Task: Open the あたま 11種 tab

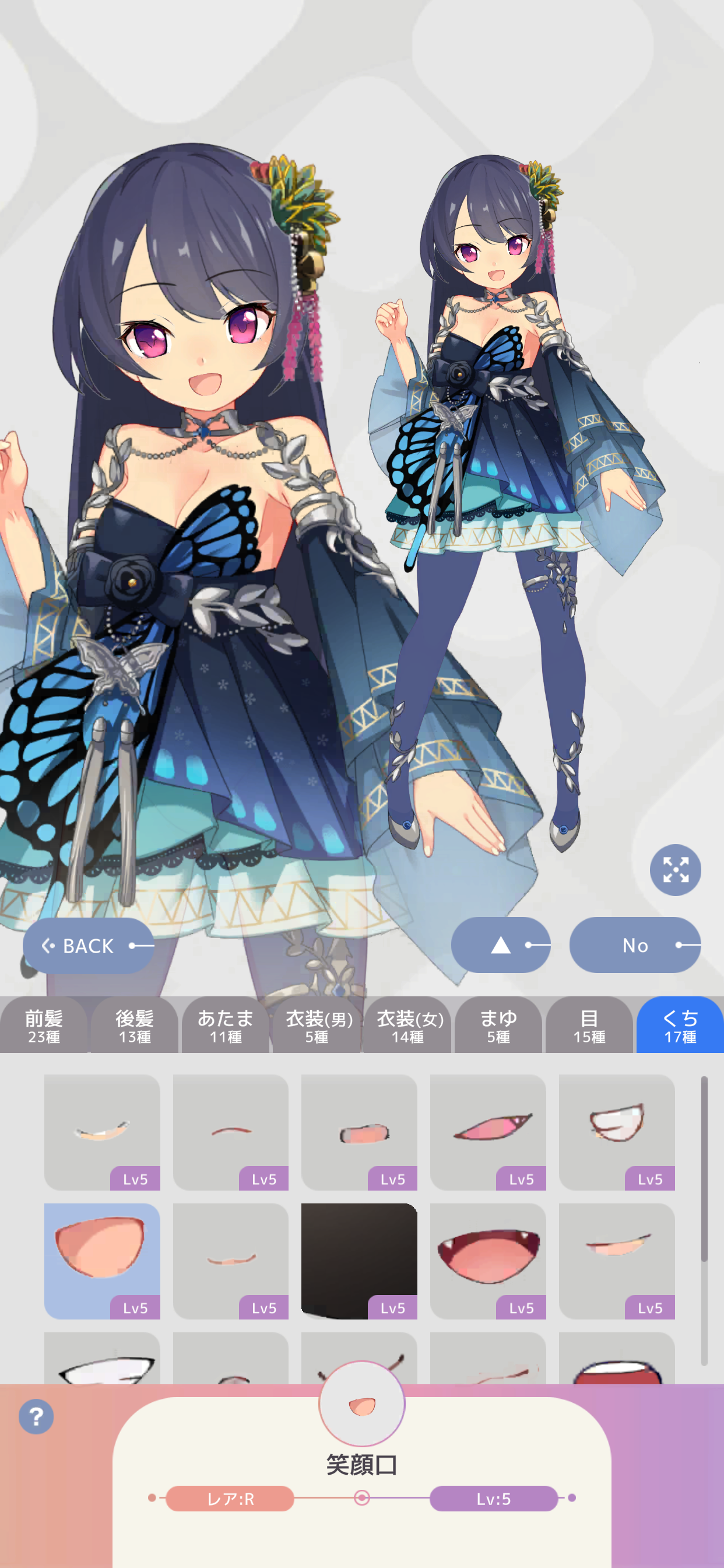Action: [226, 1025]
